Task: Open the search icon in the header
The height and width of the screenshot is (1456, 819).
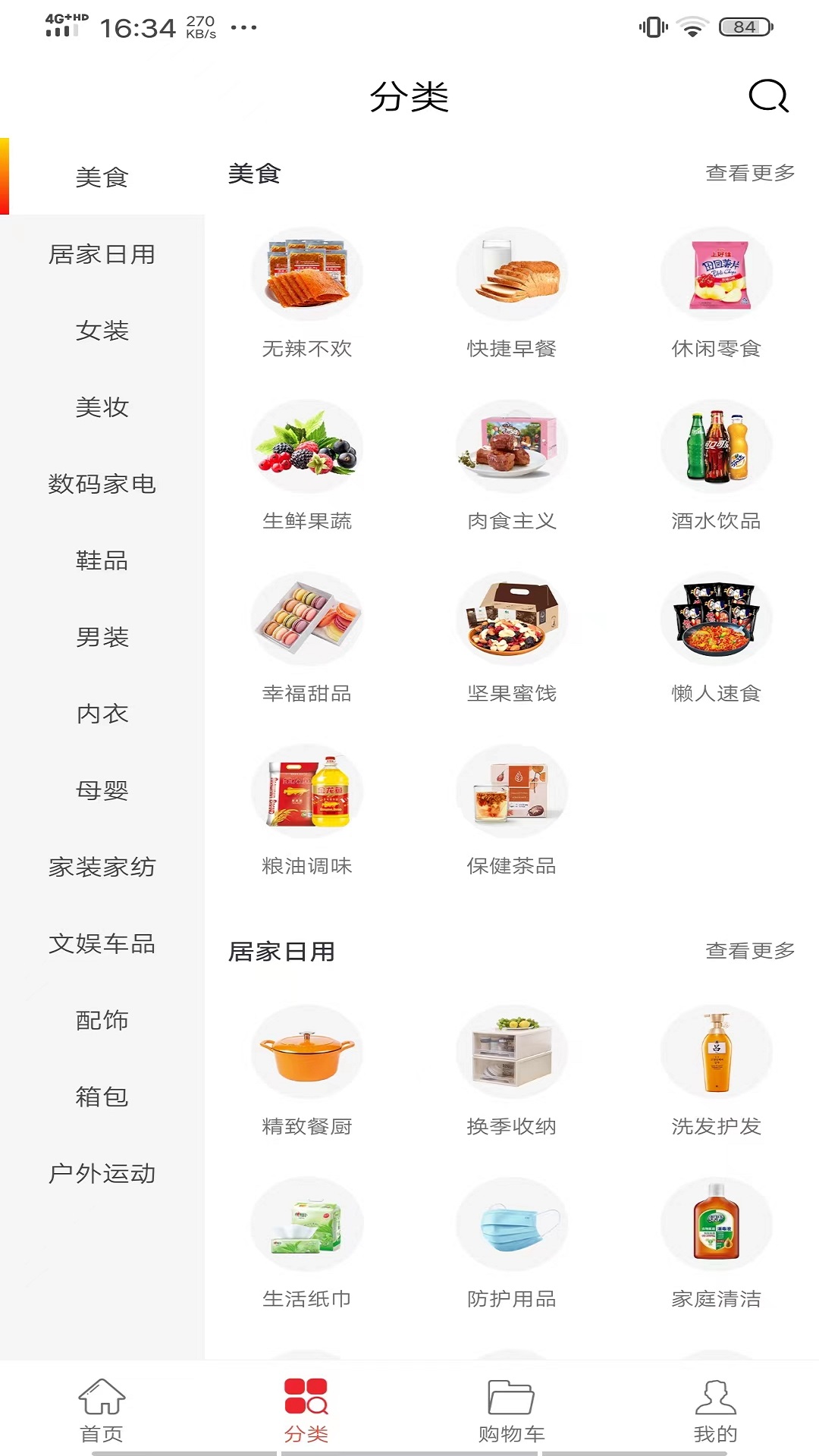Action: [x=768, y=97]
